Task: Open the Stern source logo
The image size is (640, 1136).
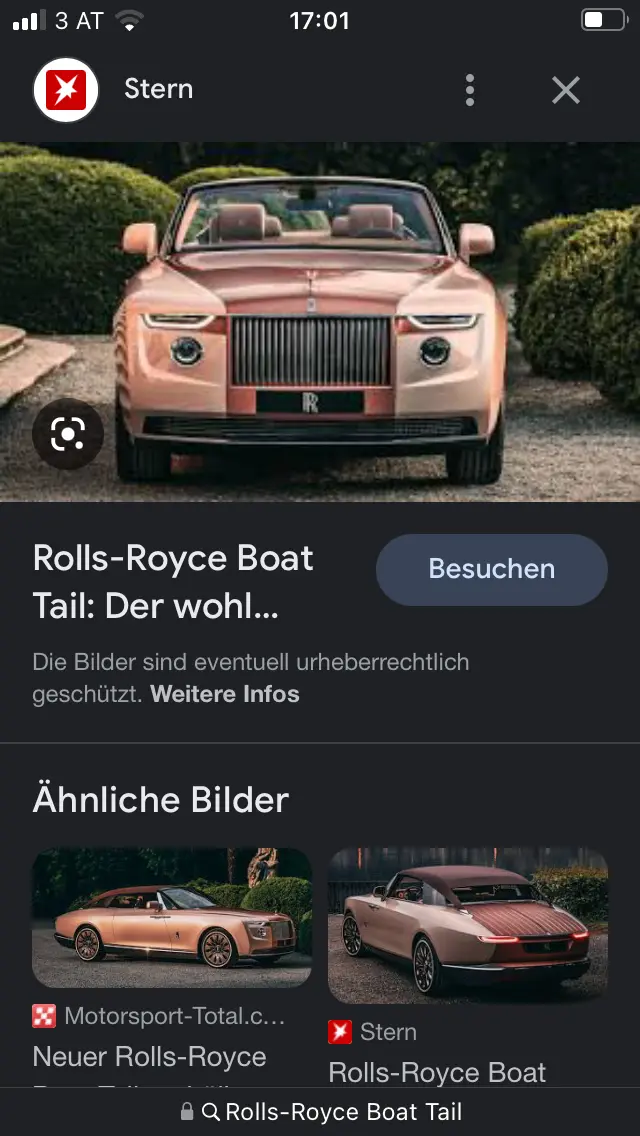Action: point(66,90)
